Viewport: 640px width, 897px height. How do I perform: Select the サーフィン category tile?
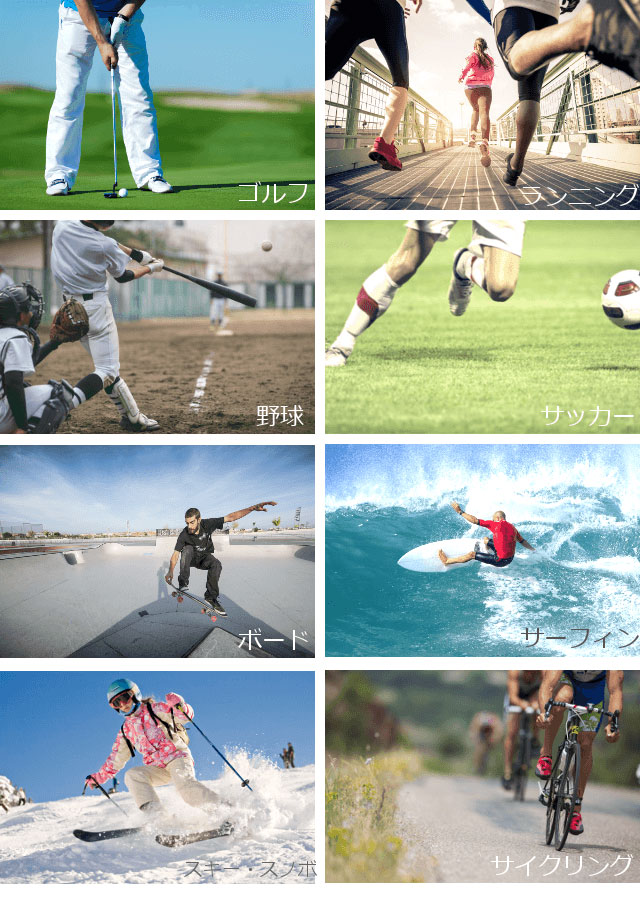tap(482, 551)
